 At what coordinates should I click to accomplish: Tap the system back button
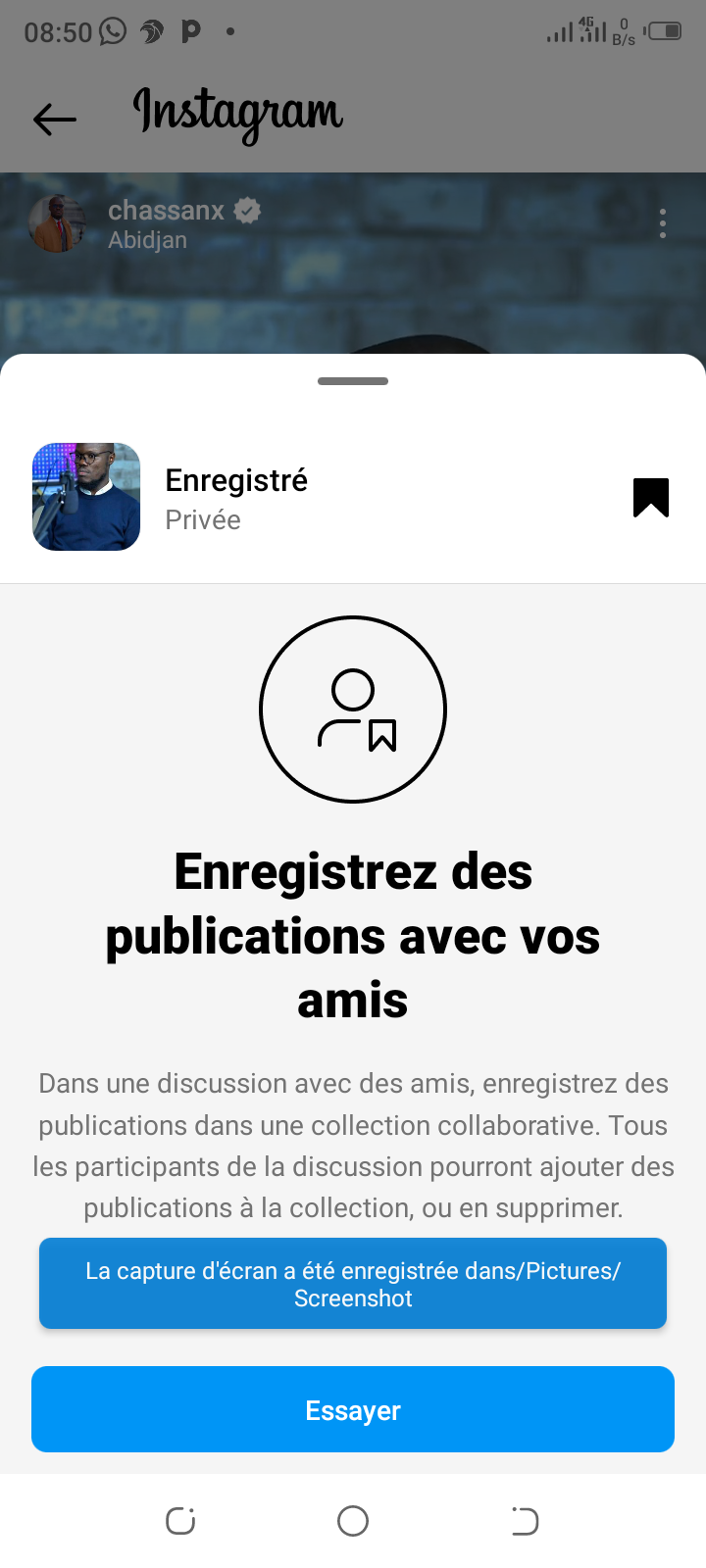coord(525,1521)
